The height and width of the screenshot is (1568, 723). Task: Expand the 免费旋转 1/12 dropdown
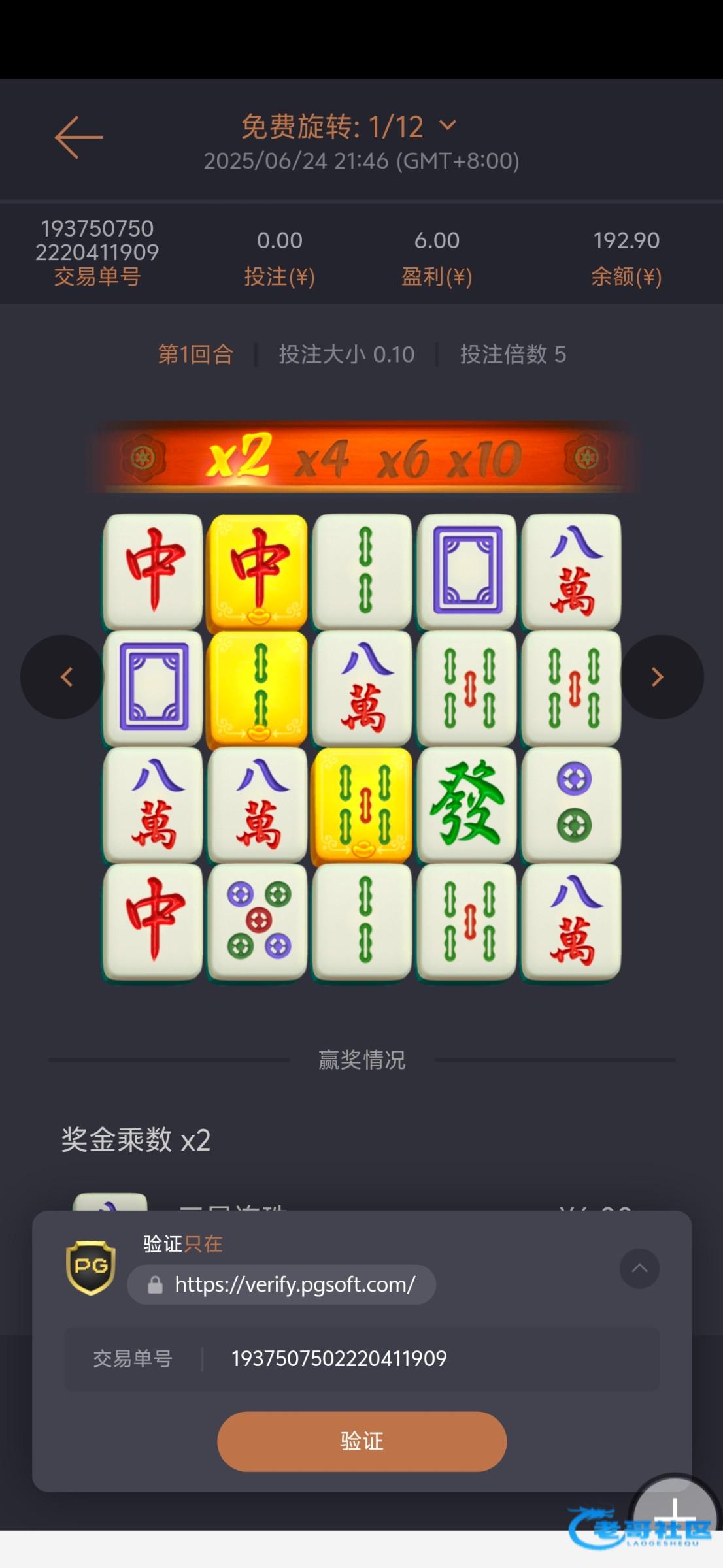(447, 125)
